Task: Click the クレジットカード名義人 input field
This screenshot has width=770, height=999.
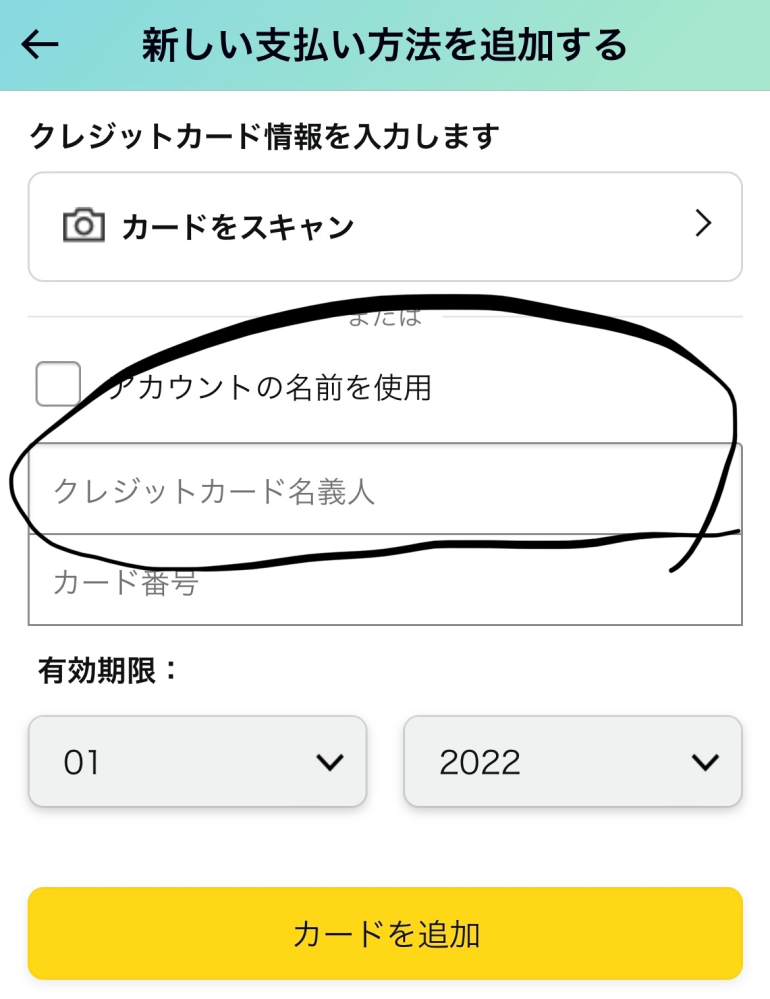Action: click(x=385, y=486)
